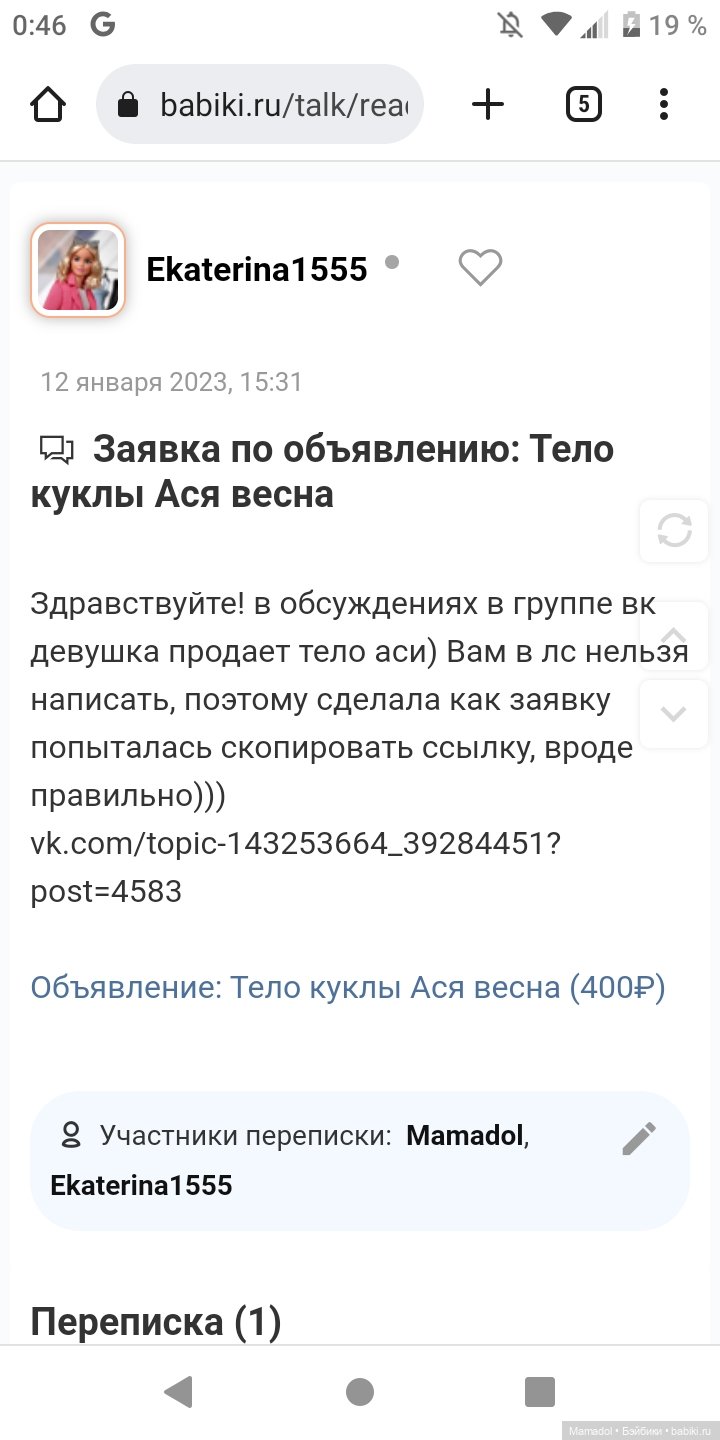Edit conversation participants with the pencil icon
720x1440 pixels.
(639, 1138)
